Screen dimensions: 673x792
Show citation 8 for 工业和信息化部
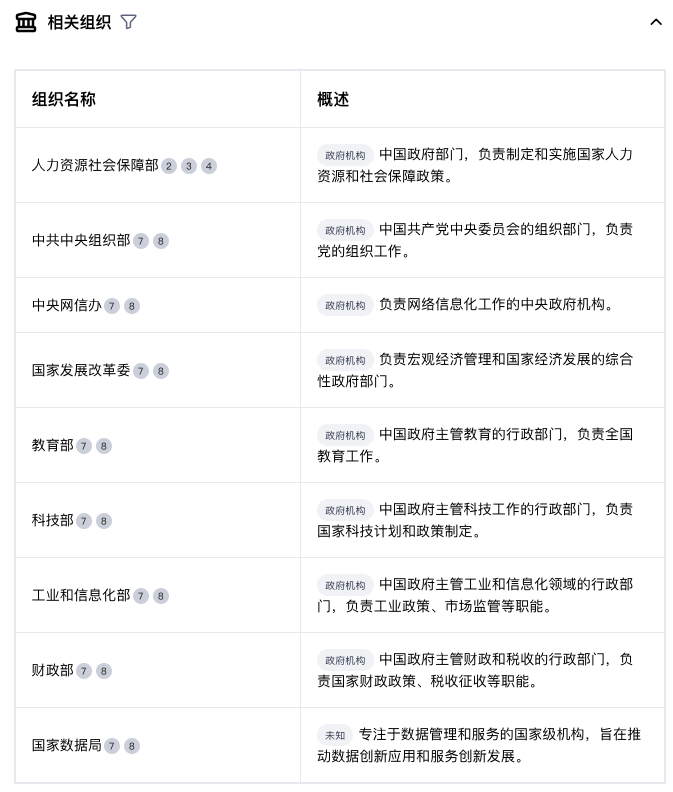pyautogui.click(x=161, y=596)
